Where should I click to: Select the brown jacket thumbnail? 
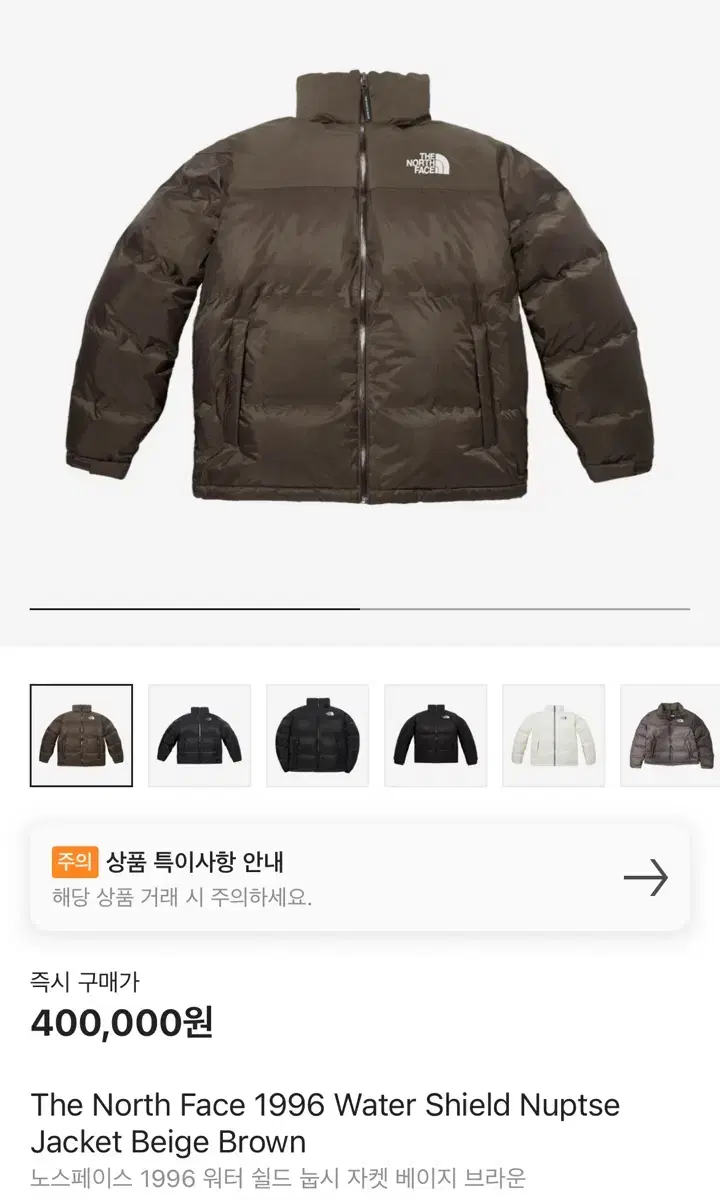(80, 734)
